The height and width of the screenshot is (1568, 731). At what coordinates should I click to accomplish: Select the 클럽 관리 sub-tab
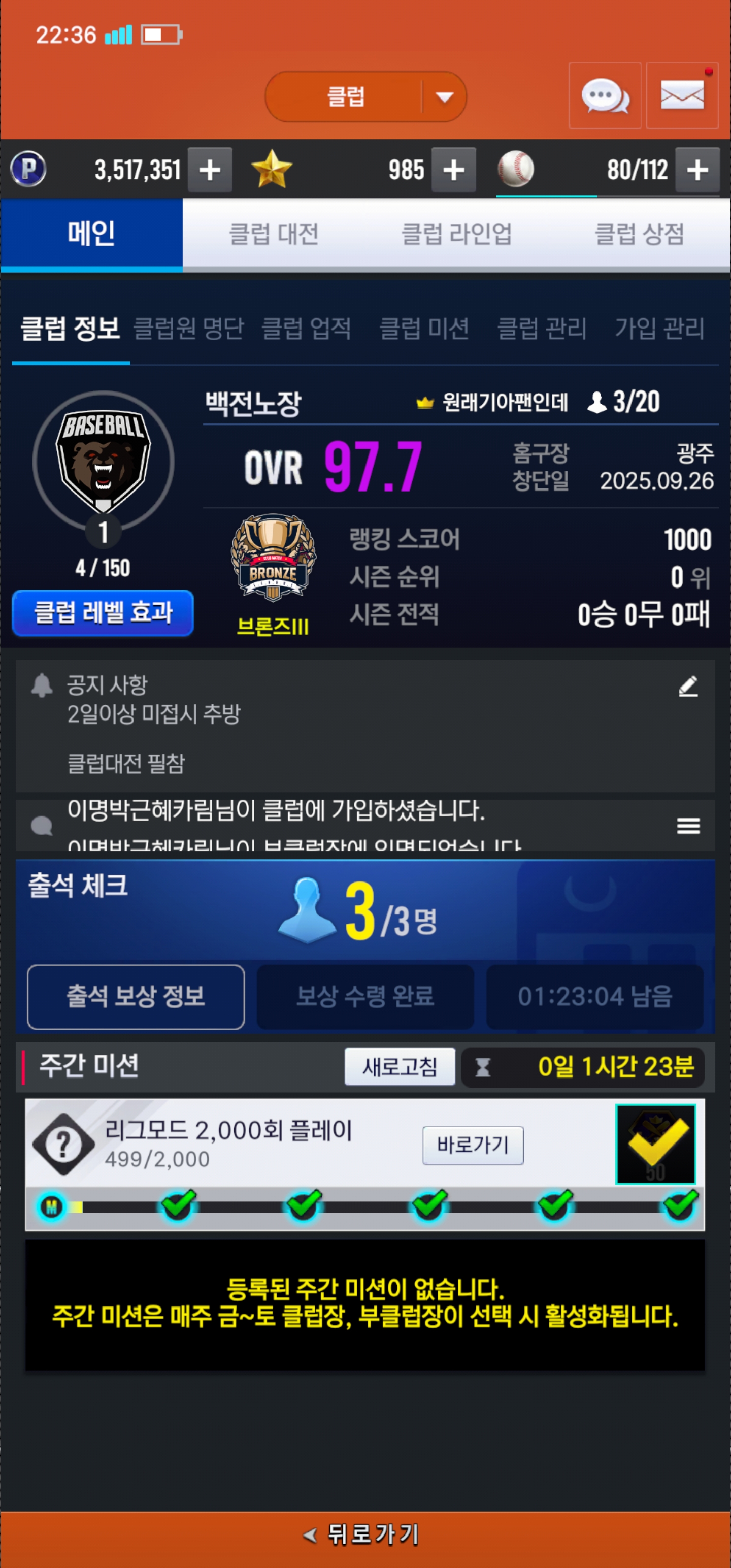[x=542, y=329]
